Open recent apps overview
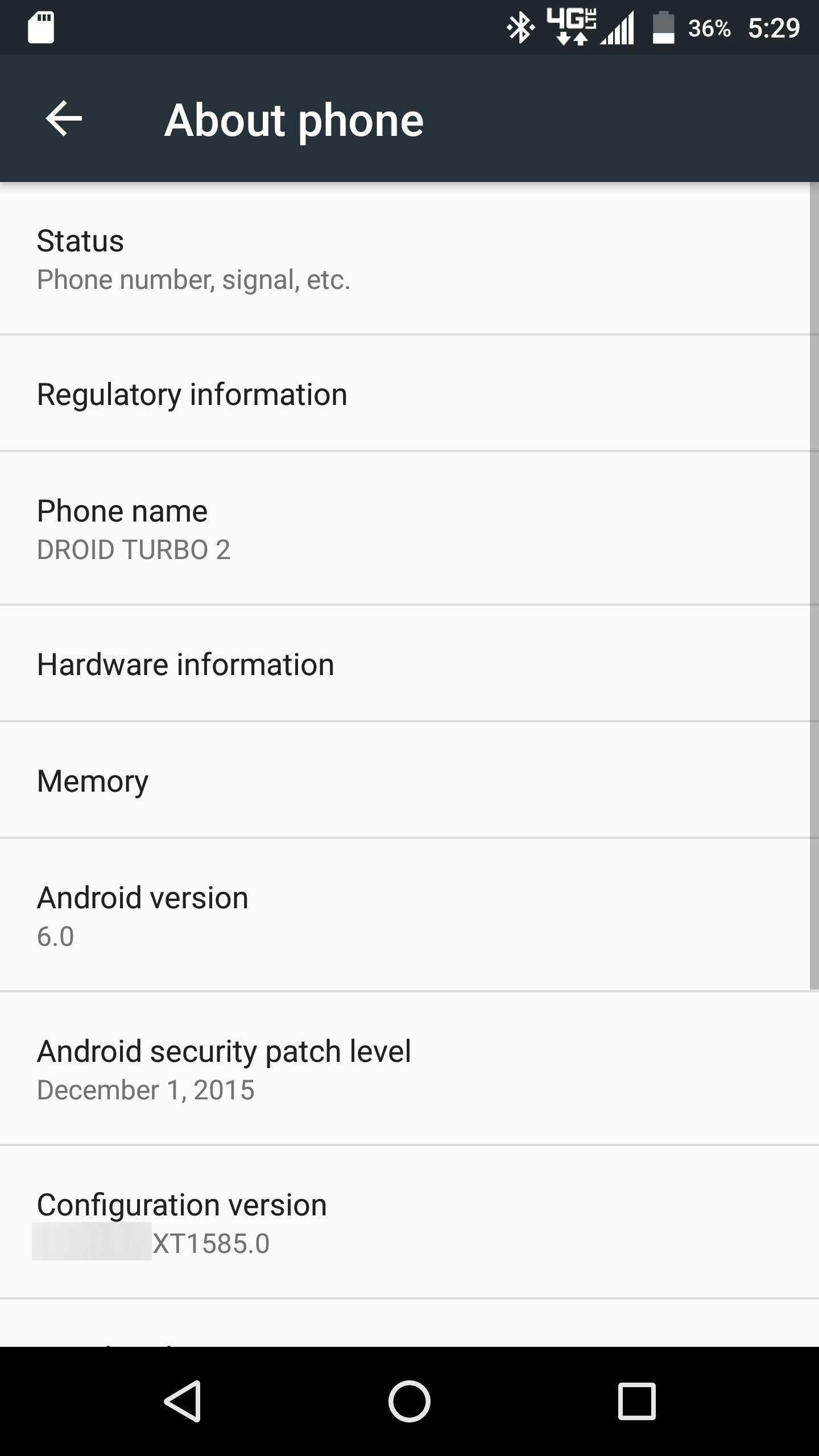 click(636, 1401)
